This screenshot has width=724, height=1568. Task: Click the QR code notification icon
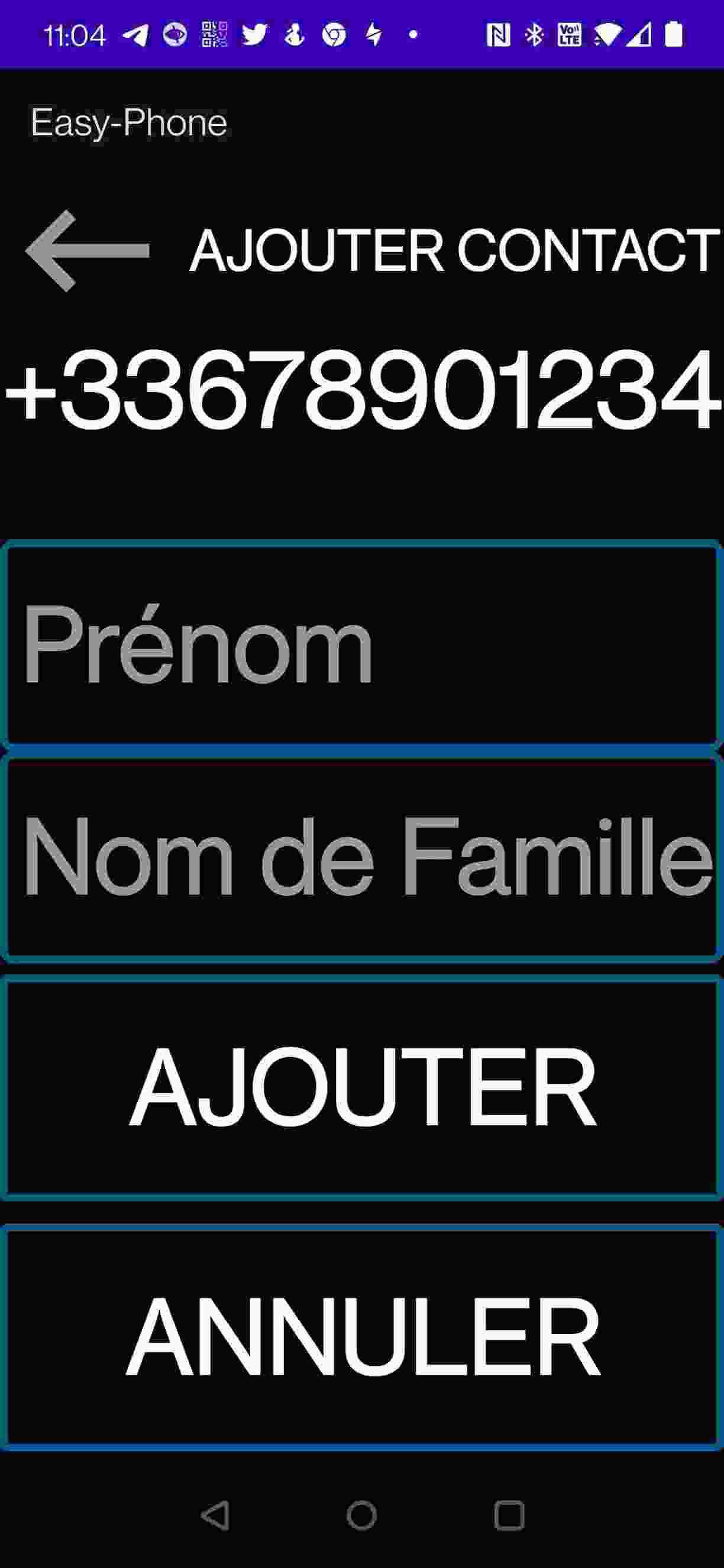click(x=214, y=34)
